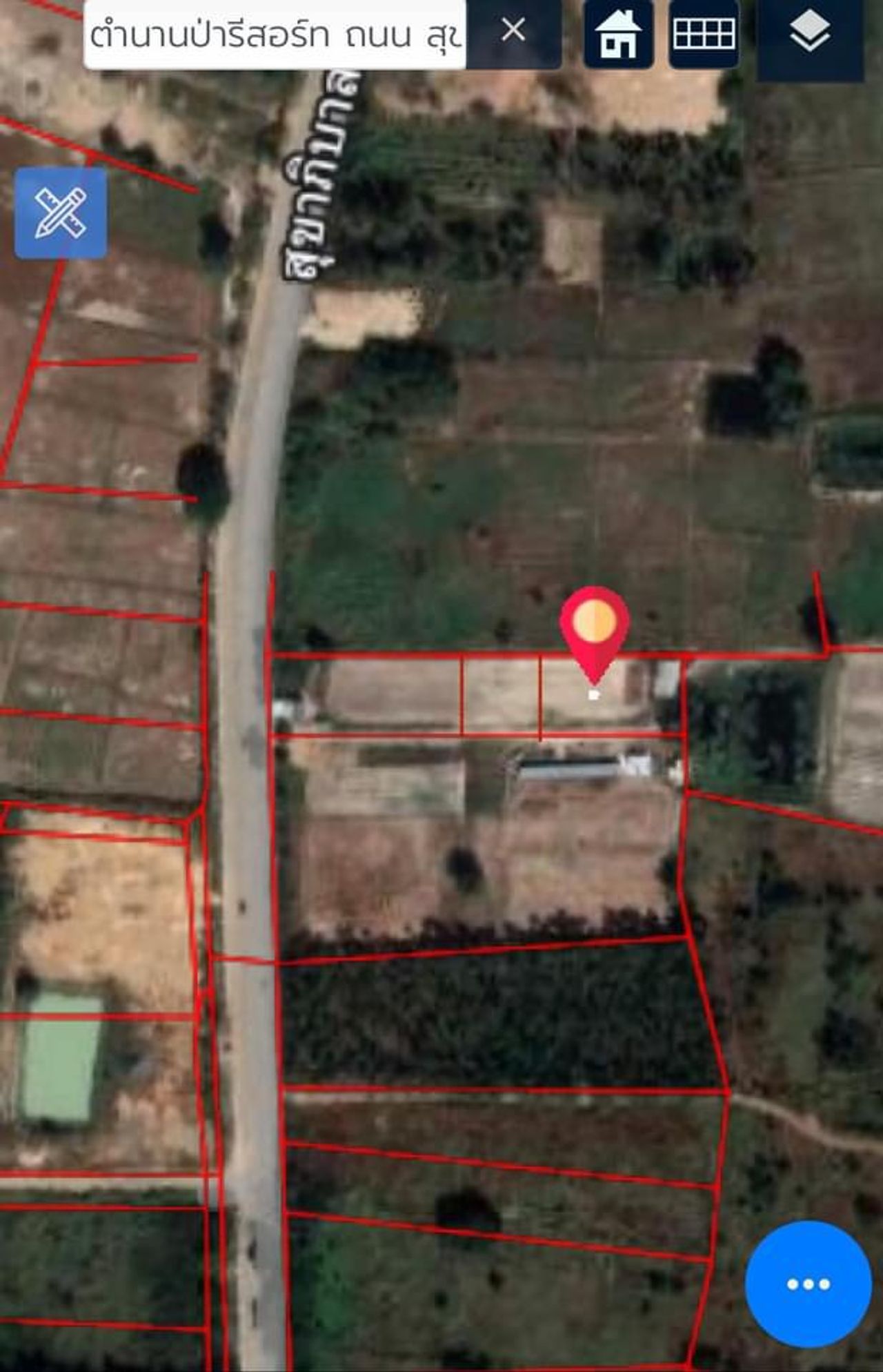Tap the blue three-dots floating button
The image size is (883, 1372).
tap(808, 1284)
